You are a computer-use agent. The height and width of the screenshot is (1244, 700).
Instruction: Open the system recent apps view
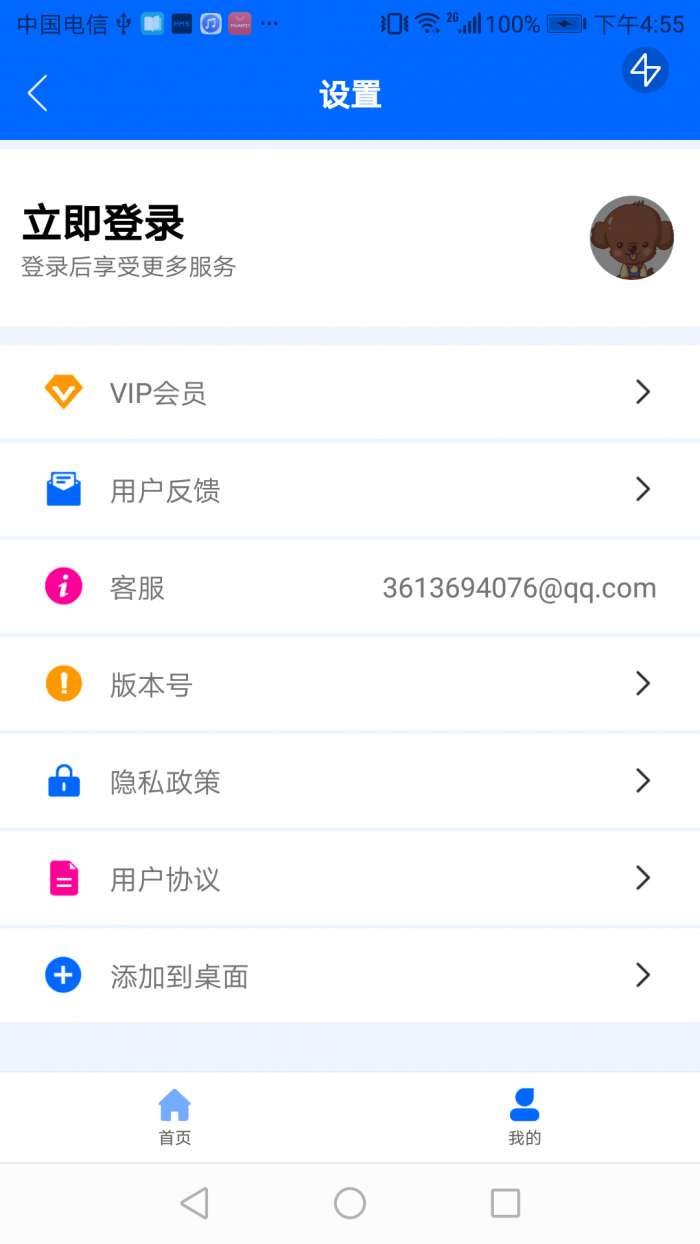click(505, 1203)
